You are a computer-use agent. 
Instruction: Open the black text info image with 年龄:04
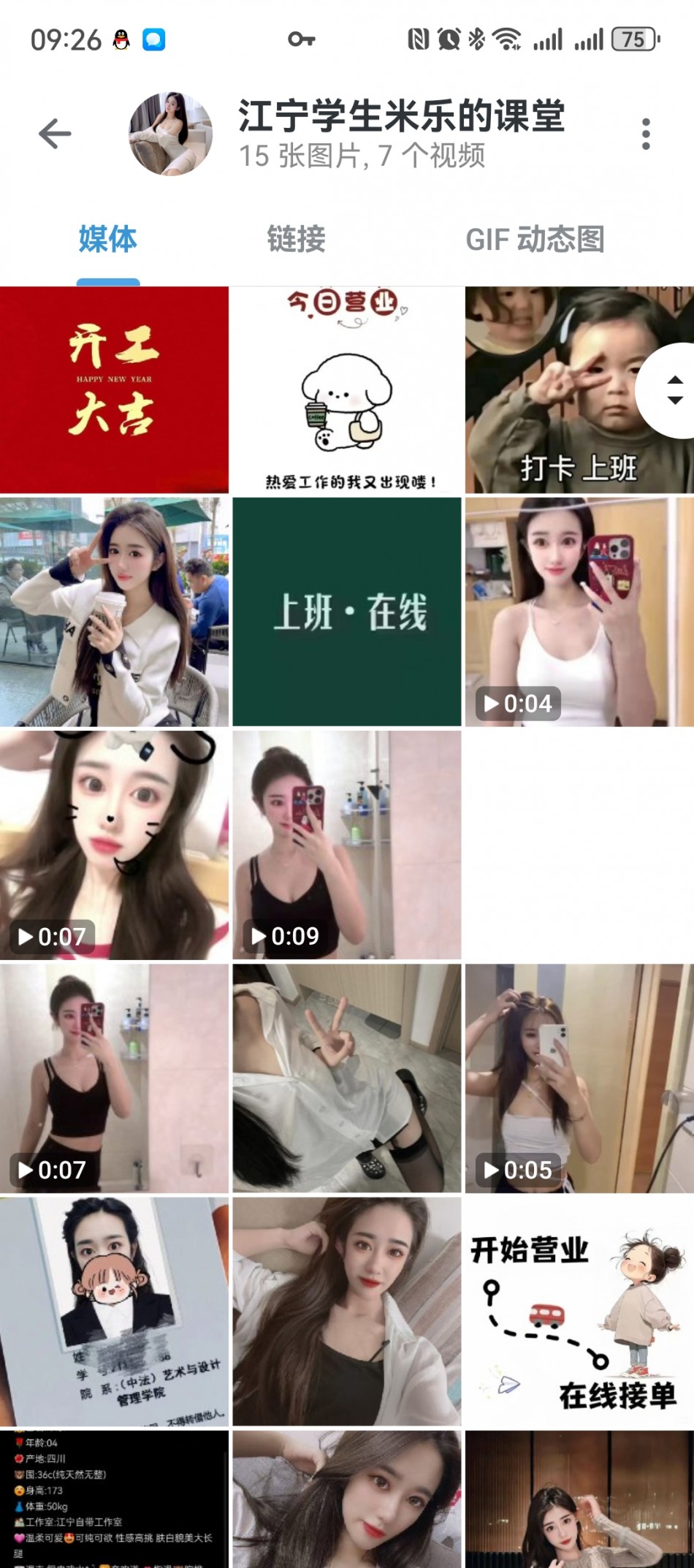pyautogui.click(x=114, y=1498)
